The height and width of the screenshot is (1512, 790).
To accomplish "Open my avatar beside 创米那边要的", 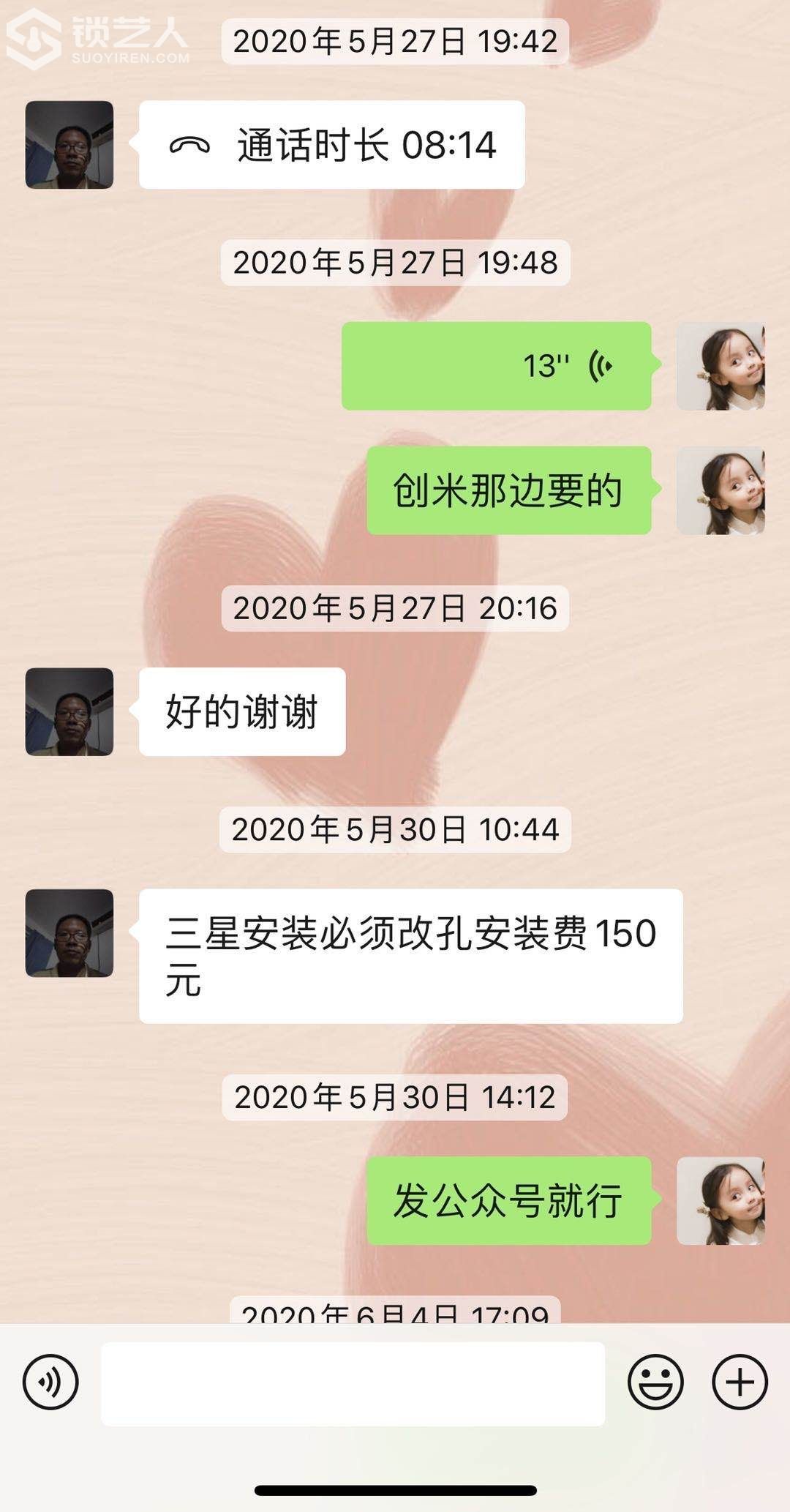I will [721, 490].
